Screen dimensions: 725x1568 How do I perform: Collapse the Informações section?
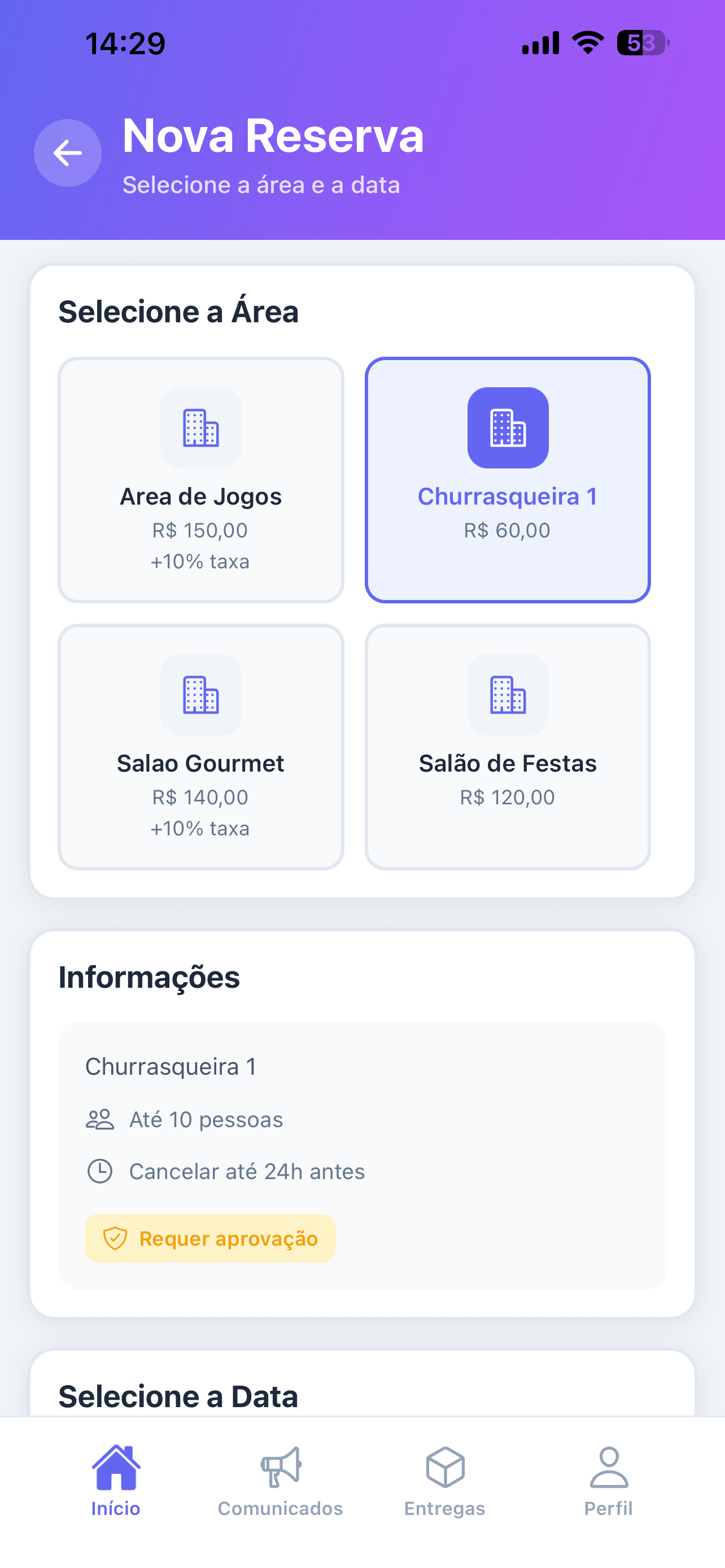[x=149, y=977]
